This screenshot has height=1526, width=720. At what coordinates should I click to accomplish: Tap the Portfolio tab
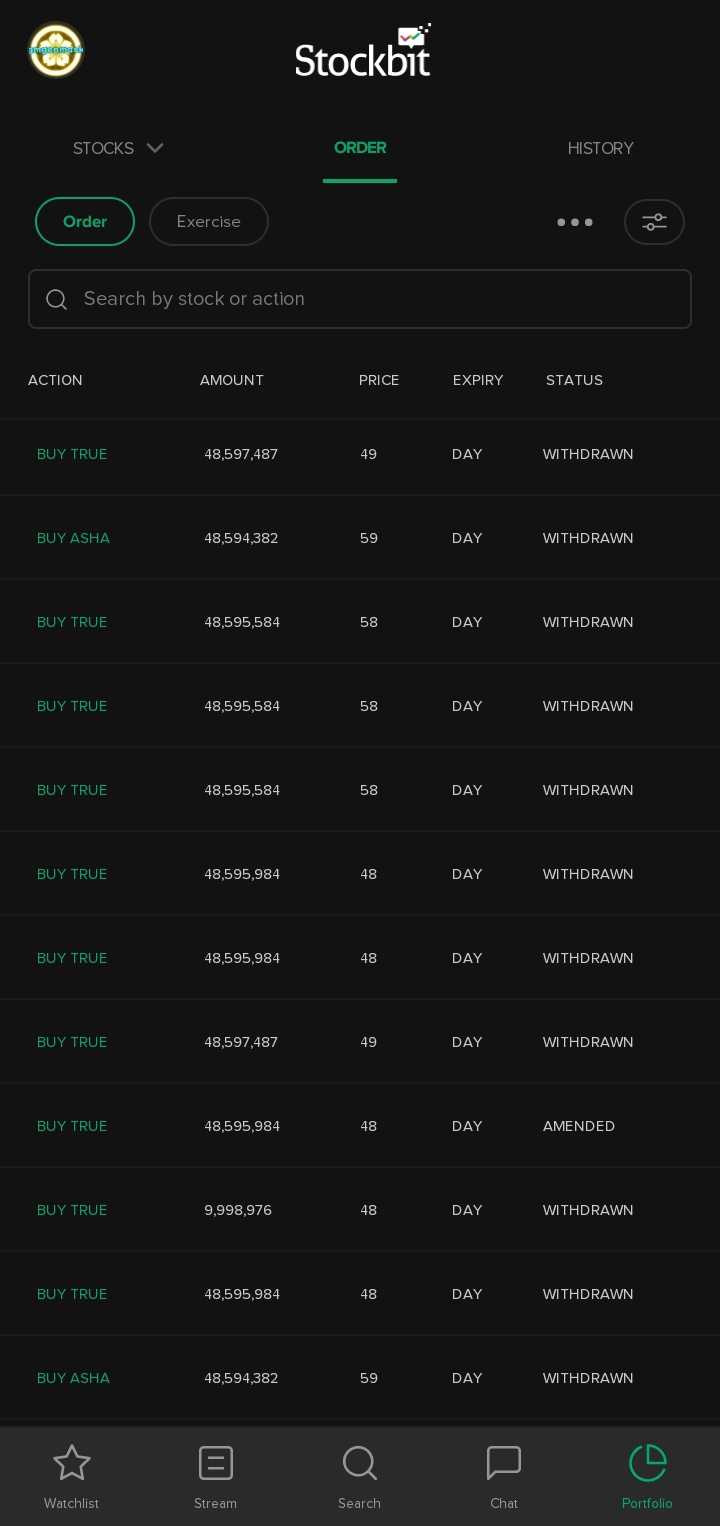click(648, 1476)
